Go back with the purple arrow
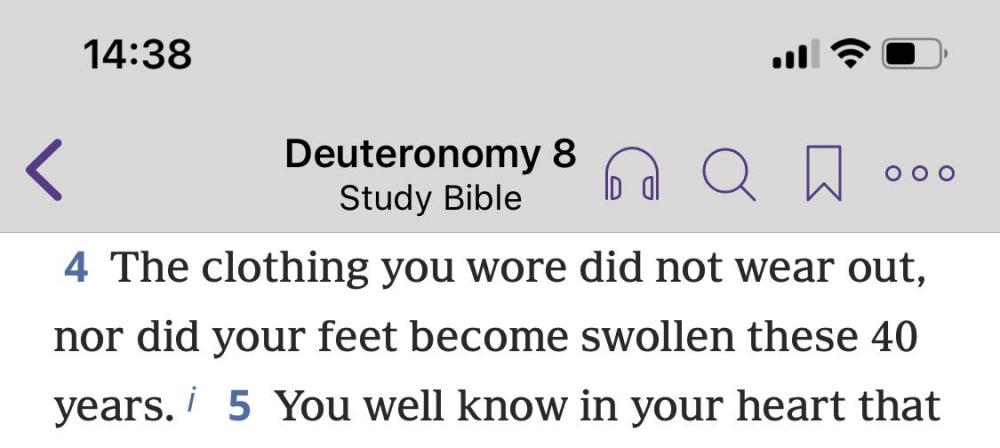The image size is (1000, 448). (x=45, y=170)
